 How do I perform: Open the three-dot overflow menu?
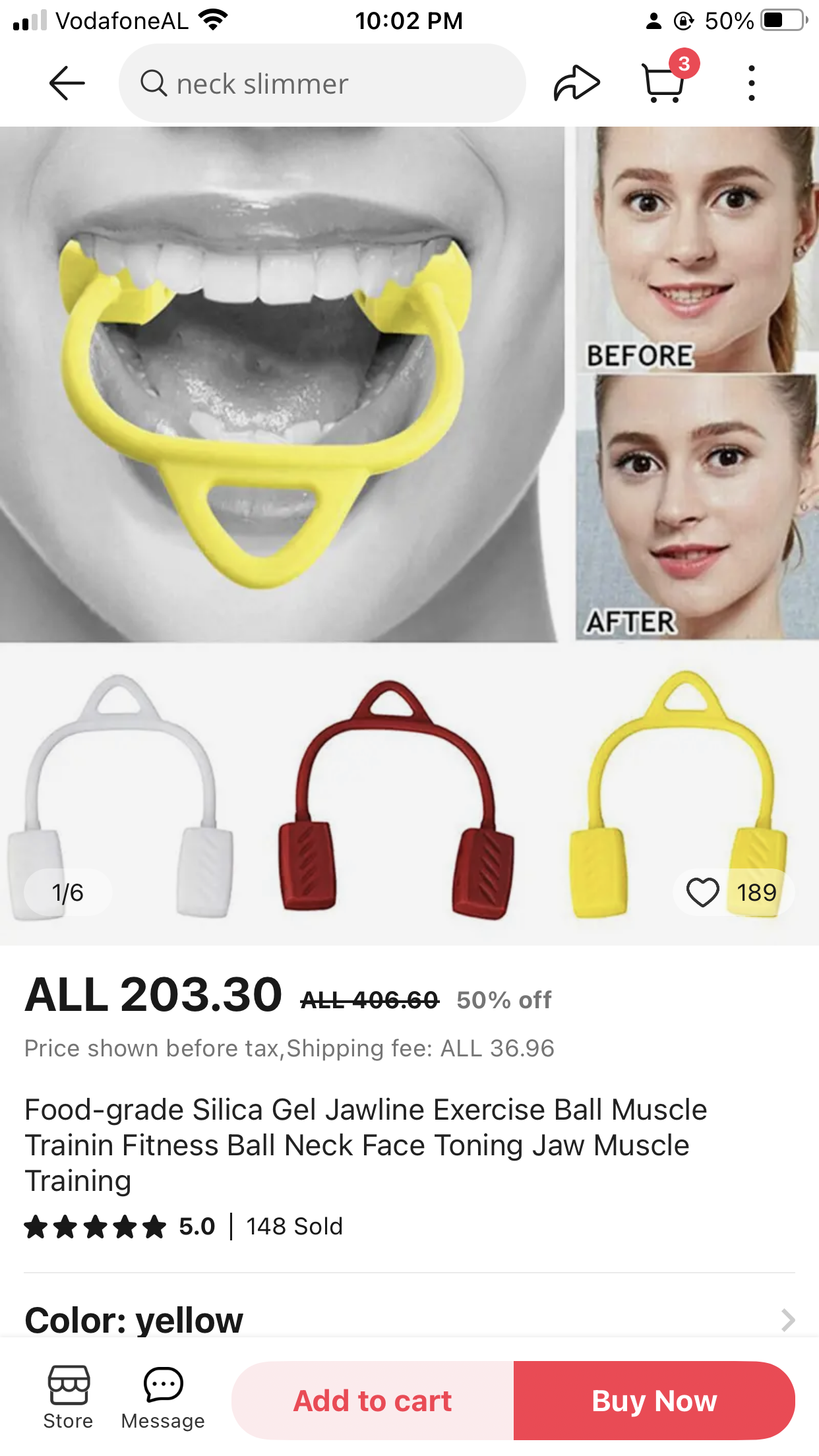751,84
